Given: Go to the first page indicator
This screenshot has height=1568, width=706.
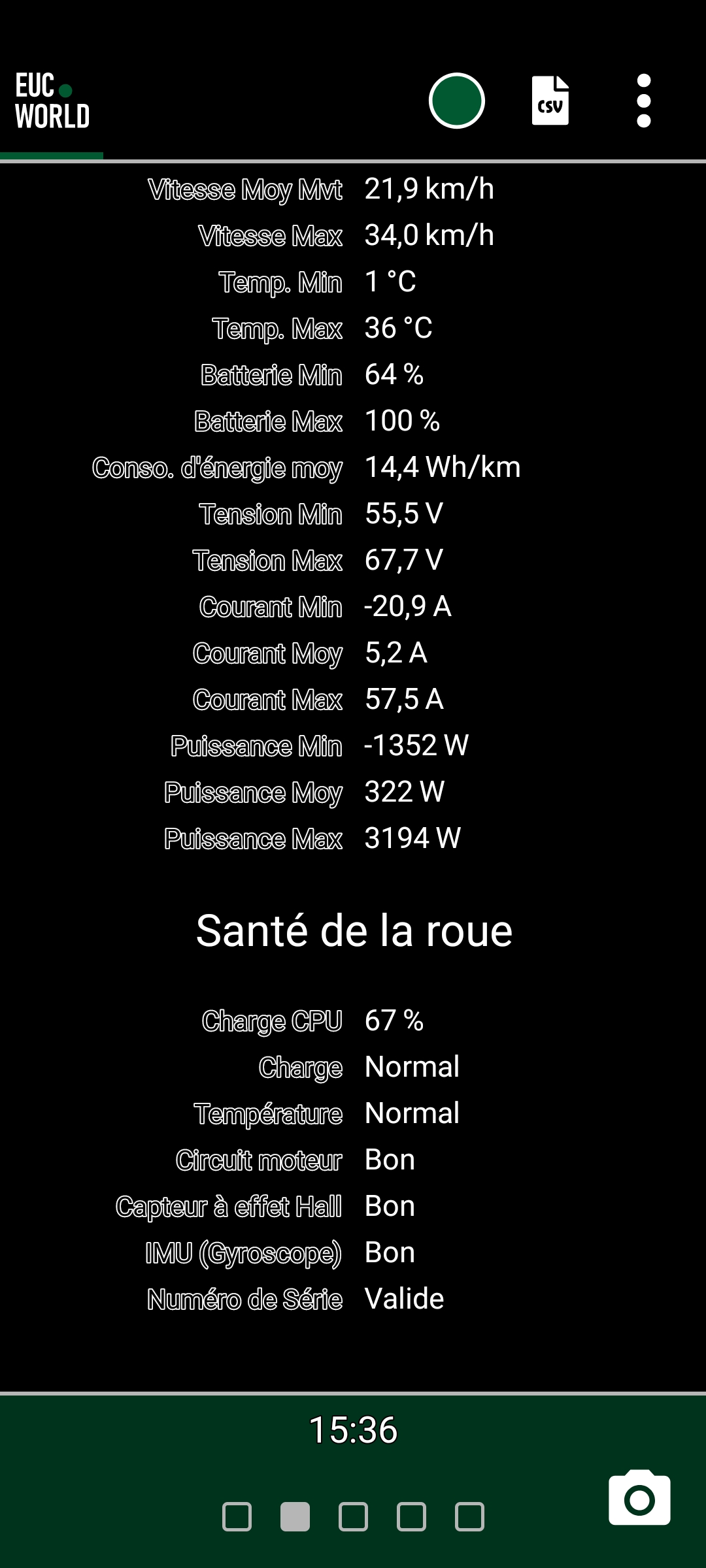Looking at the screenshot, I should point(237,1517).
